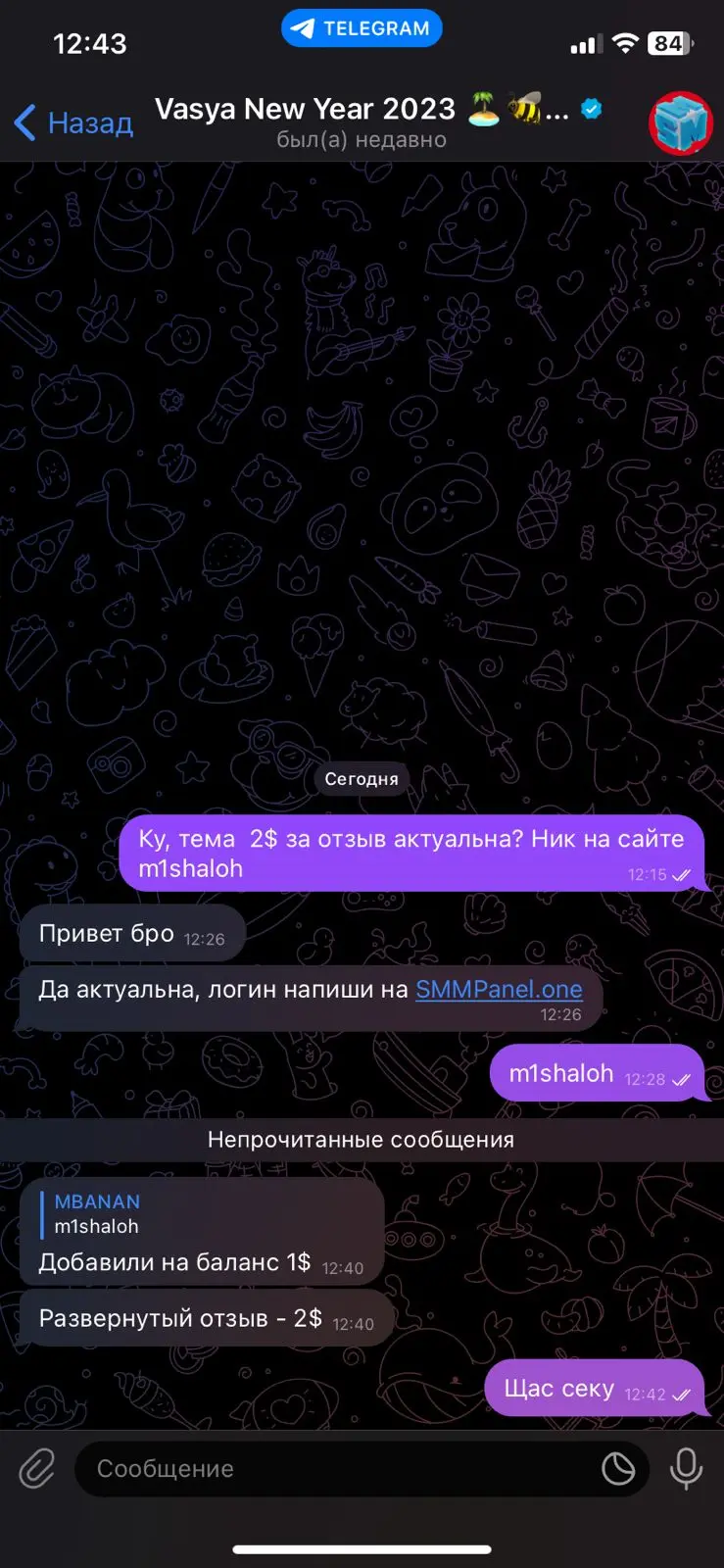Viewport: 724px width, 1568px height.
Task: Tap the attach file paperclip icon
Action: pyautogui.click(x=37, y=1468)
